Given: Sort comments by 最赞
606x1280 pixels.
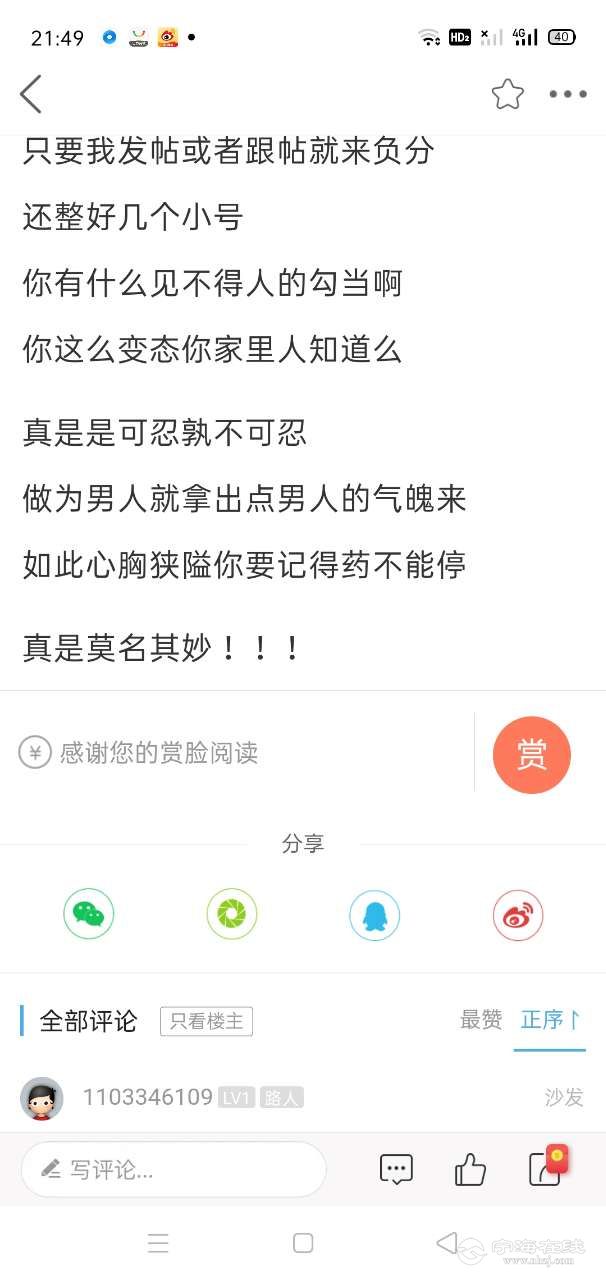Looking at the screenshot, I should click(x=481, y=1020).
